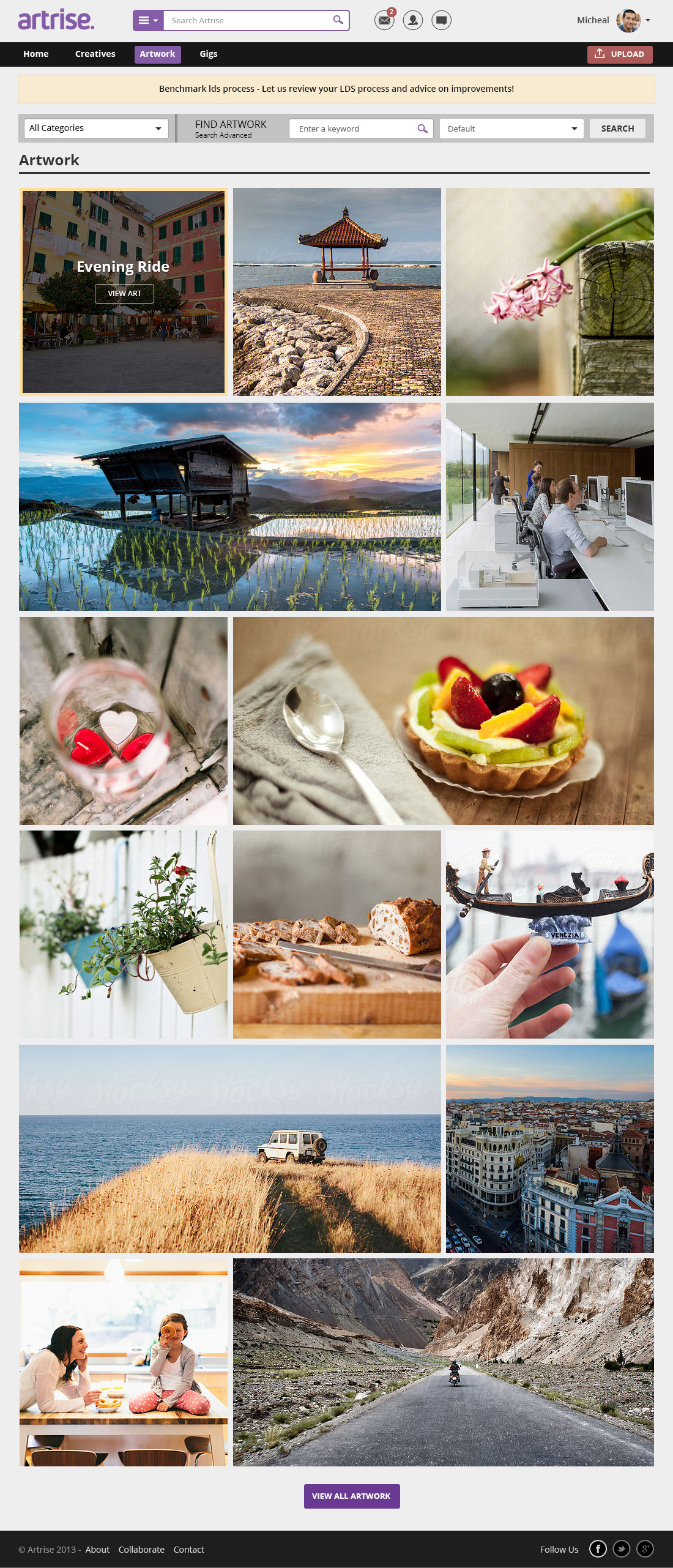
Task: Tap View Art on Evening Ride
Action: pyautogui.click(x=124, y=294)
